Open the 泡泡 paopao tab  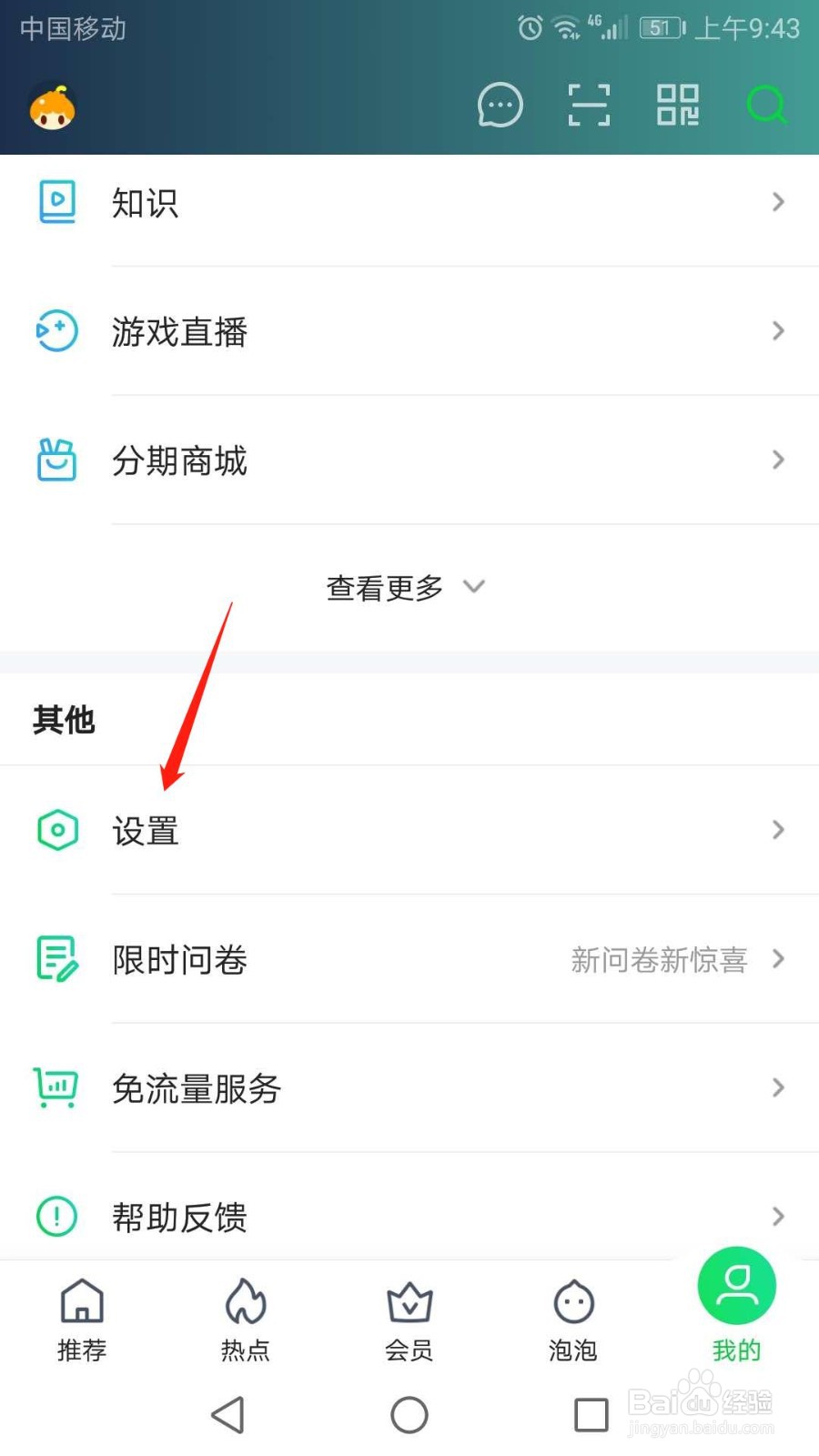click(x=572, y=1319)
